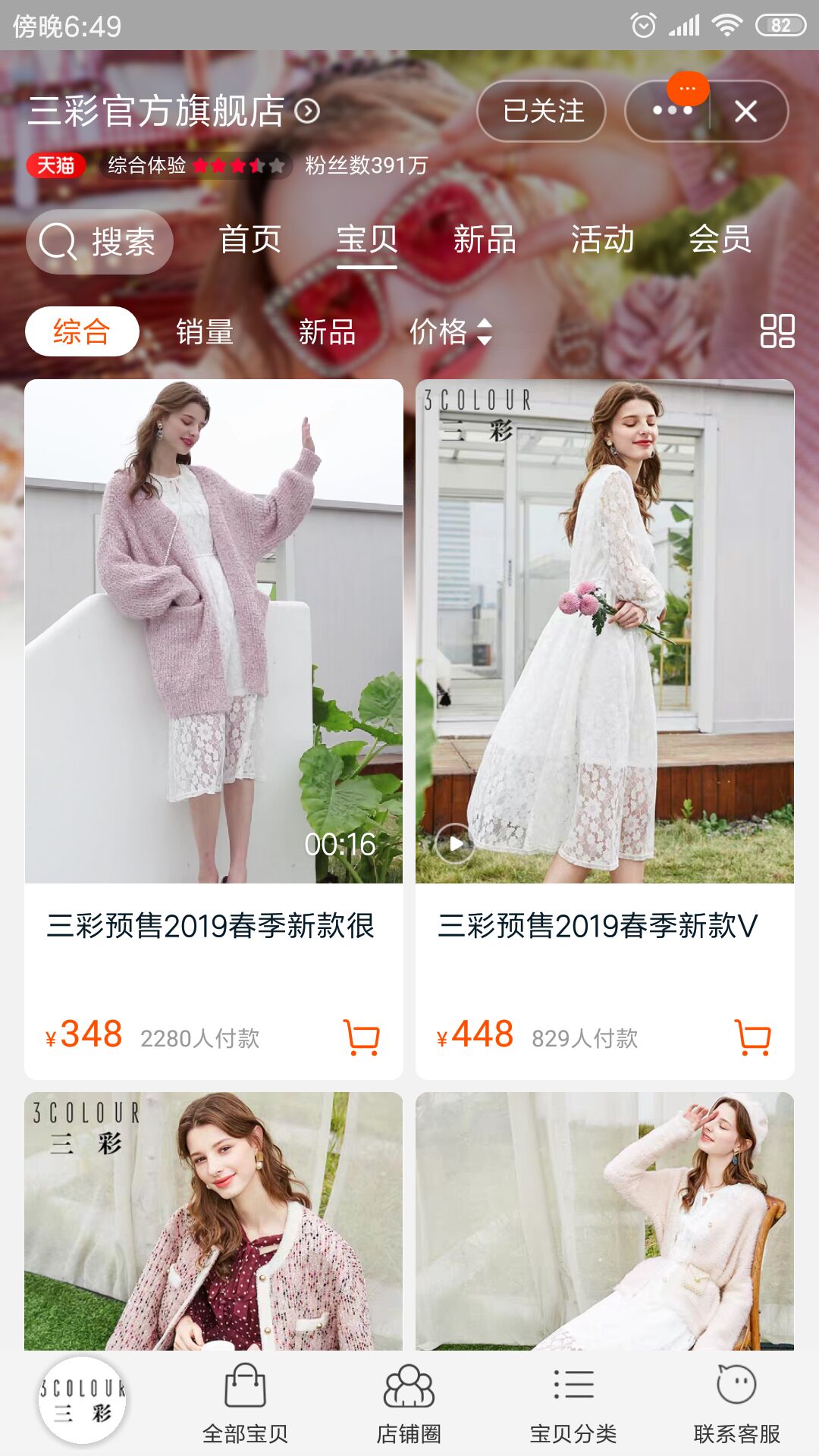The image size is (819, 1456).
Task: Switch to the 新品 tab
Action: 485,241
